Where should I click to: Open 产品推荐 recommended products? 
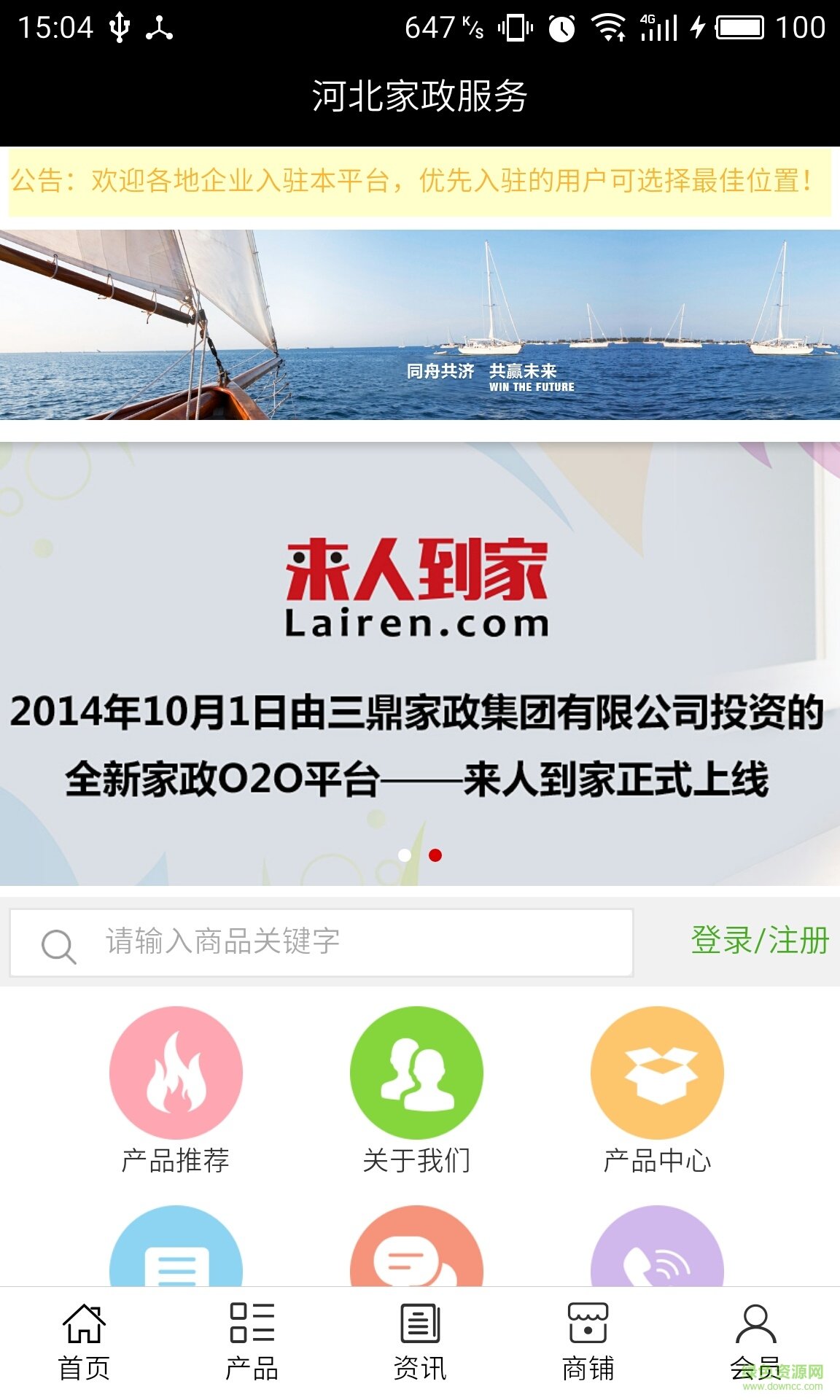point(176,1074)
